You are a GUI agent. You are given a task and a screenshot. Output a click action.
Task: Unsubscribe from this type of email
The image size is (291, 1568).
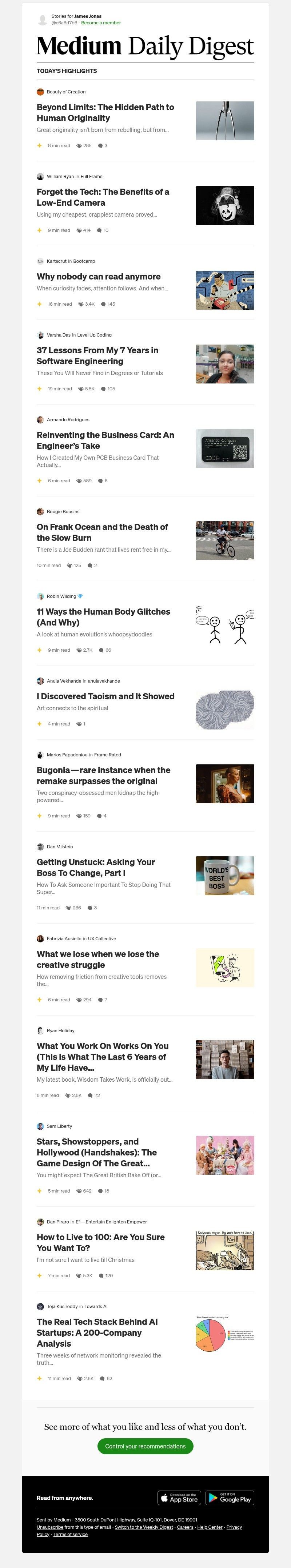tap(49, 1527)
